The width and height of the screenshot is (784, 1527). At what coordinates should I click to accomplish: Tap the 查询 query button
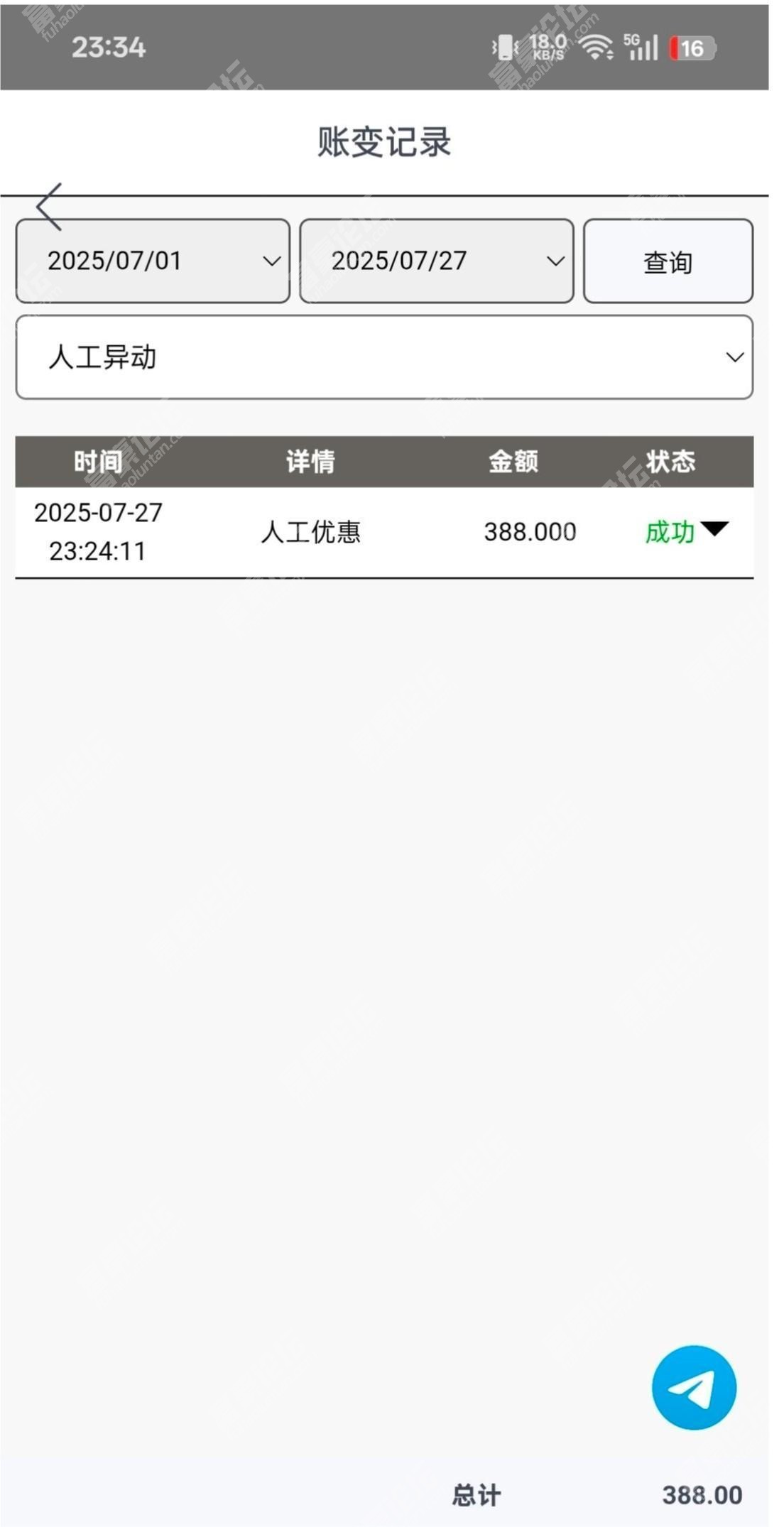668,261
